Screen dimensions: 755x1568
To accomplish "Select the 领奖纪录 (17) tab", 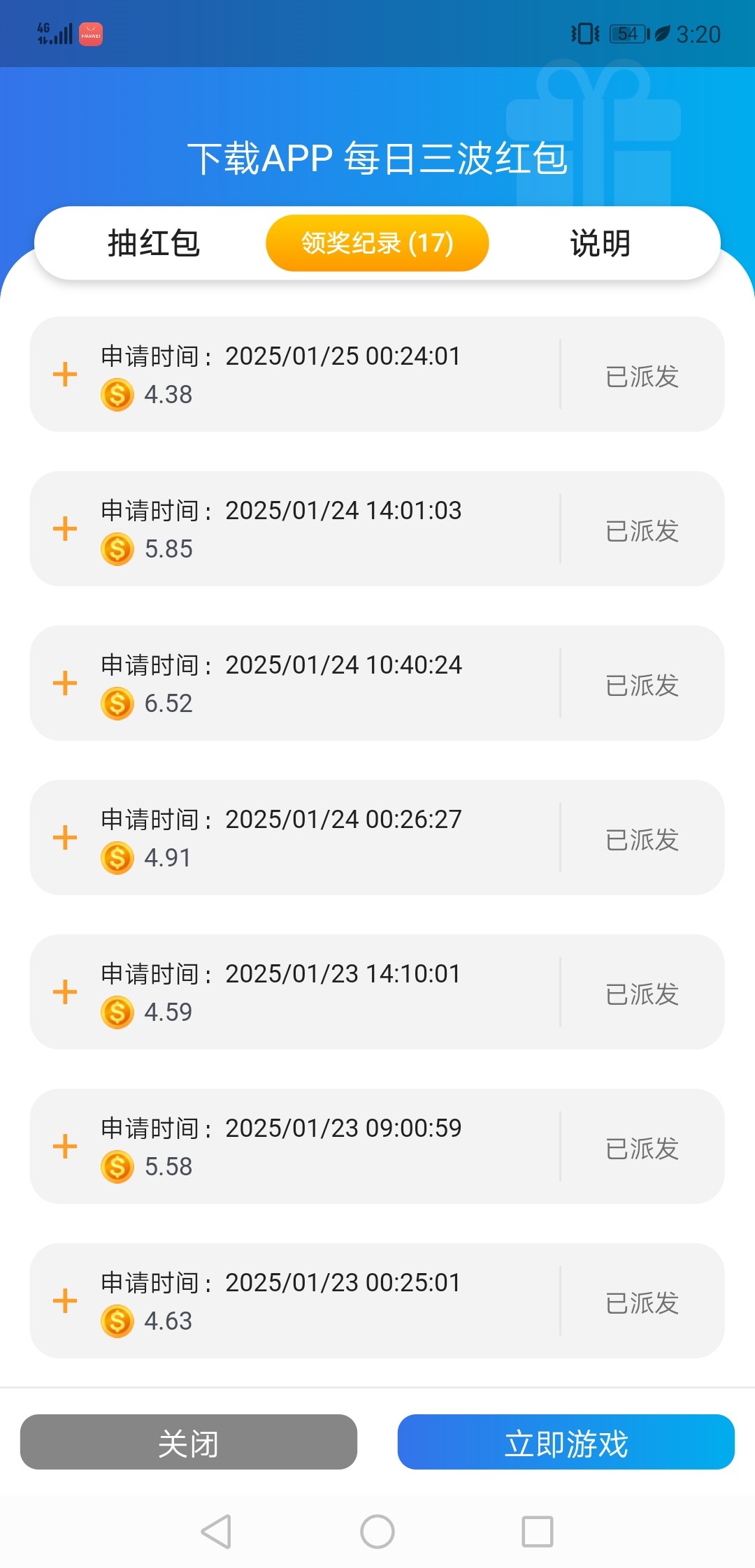I will pos(377,243).
